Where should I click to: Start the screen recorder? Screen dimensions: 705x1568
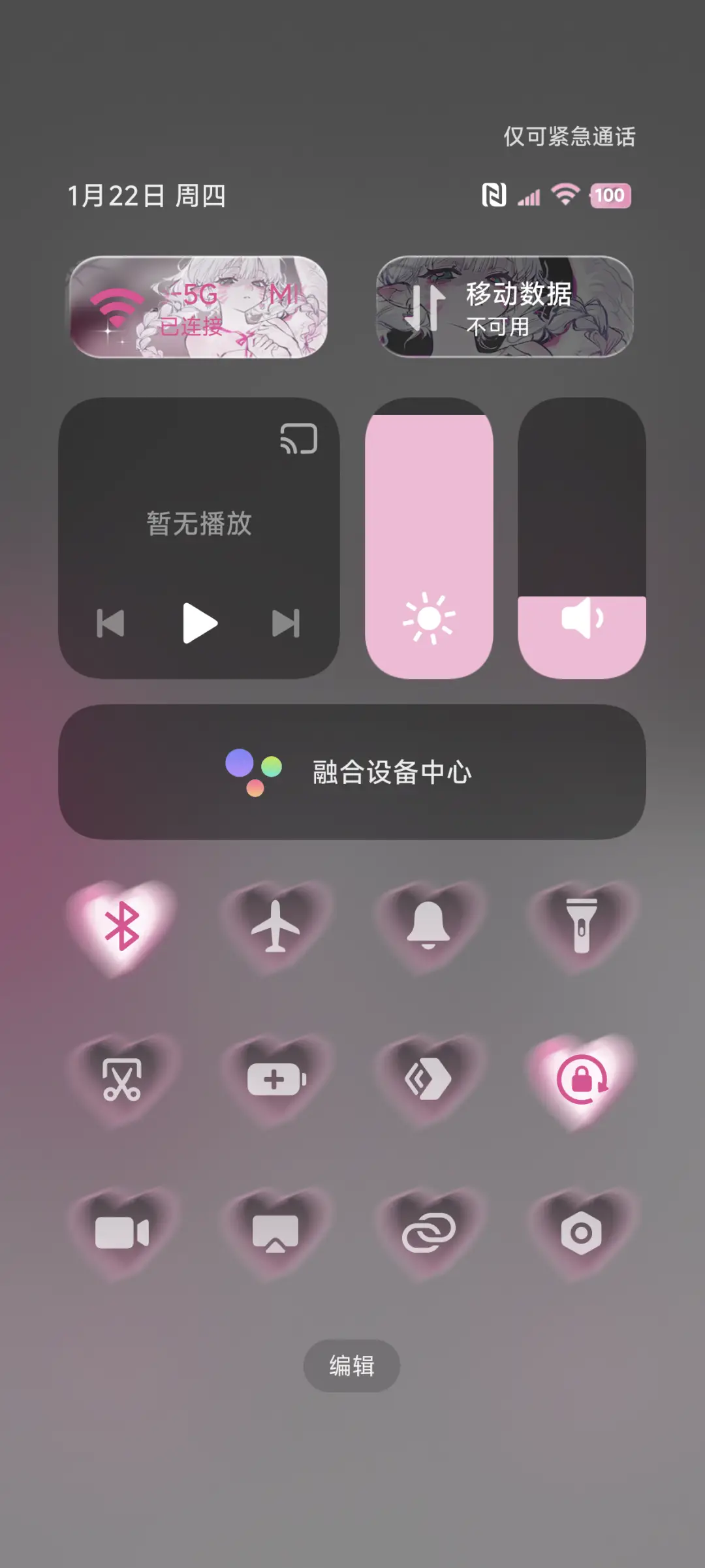tap(121, 1232)
